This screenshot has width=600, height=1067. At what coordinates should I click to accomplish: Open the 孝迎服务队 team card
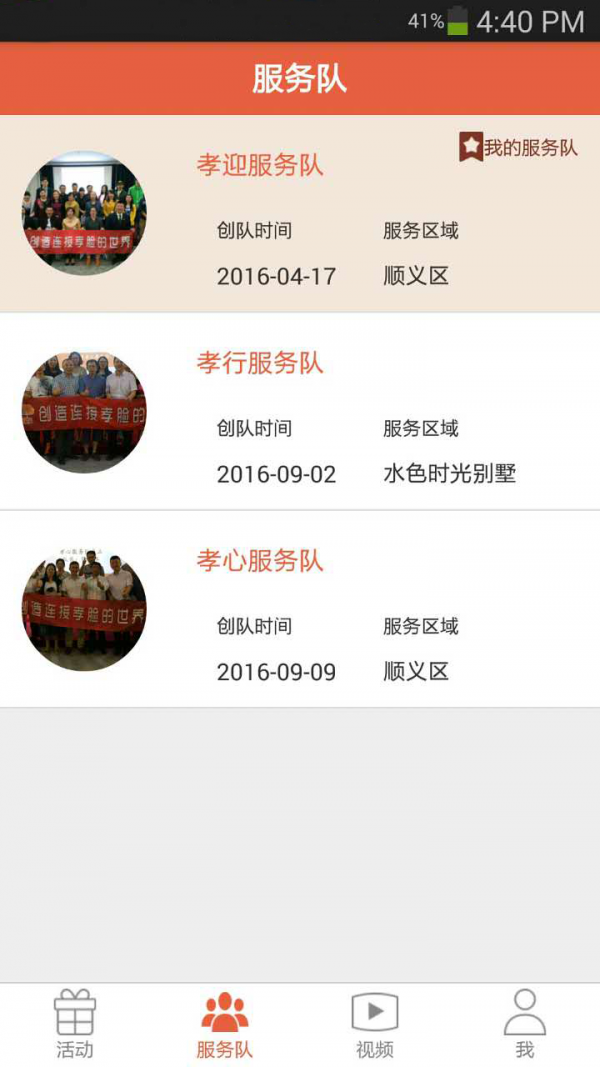pyautogui.click(x=300, y=213)
